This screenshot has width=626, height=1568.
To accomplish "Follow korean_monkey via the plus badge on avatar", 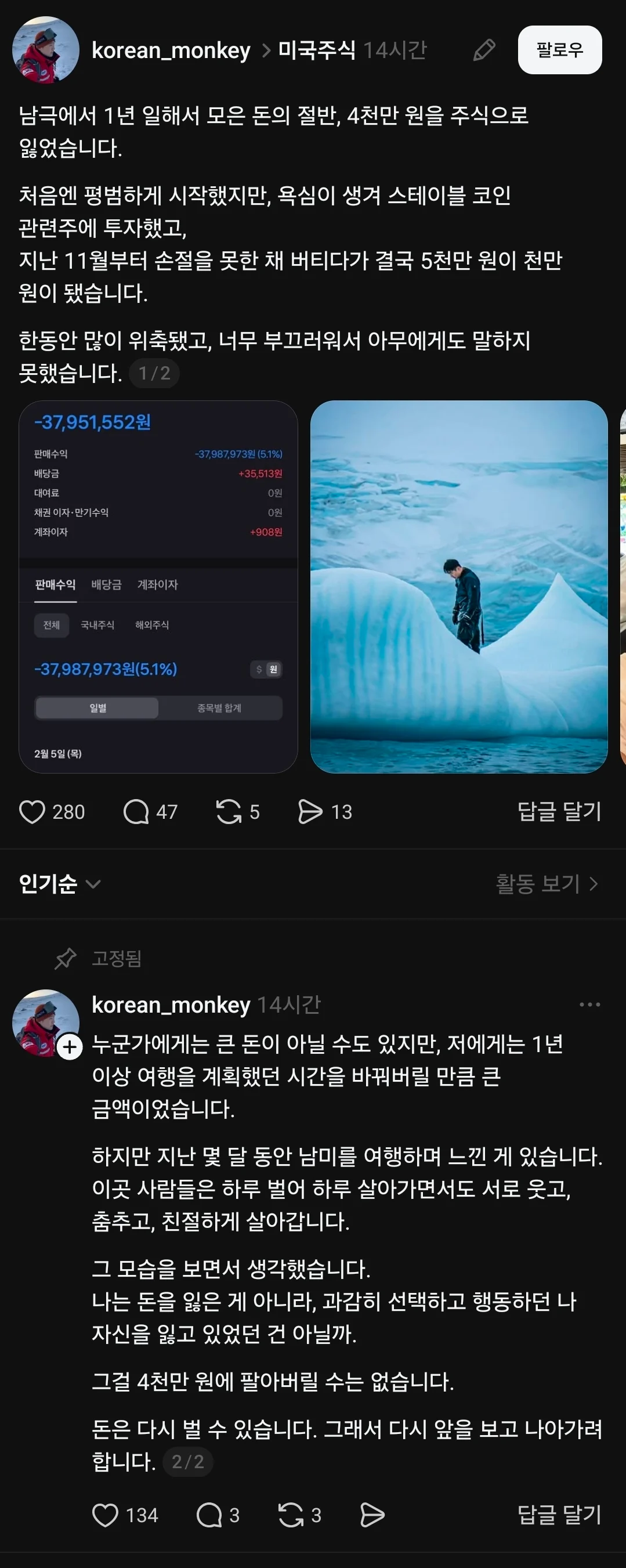I will pos(70,1046).
